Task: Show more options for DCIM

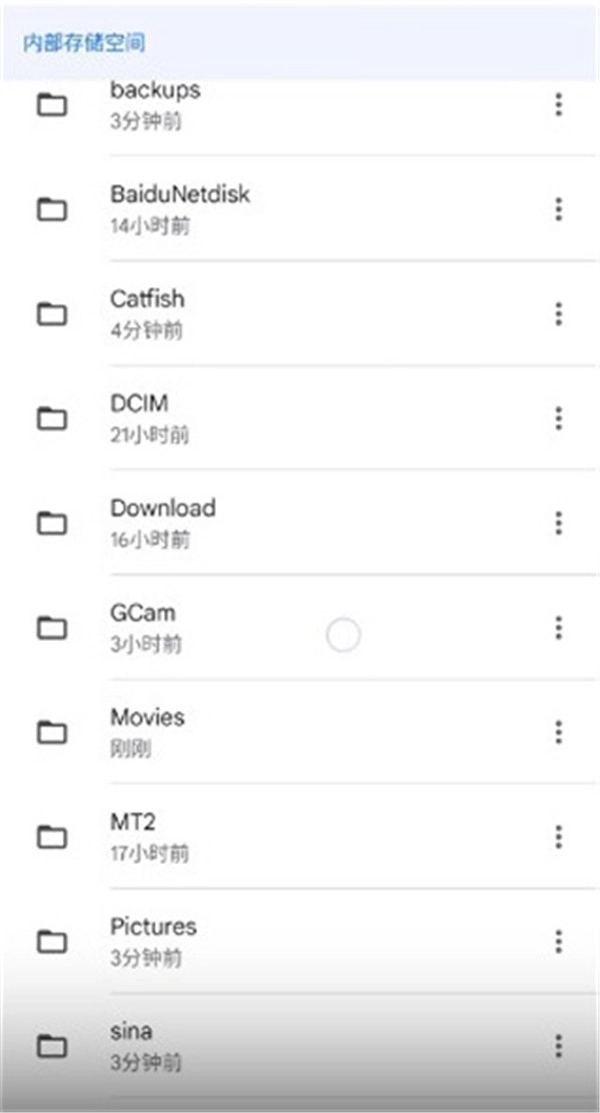Action: (x=558, y=418)
